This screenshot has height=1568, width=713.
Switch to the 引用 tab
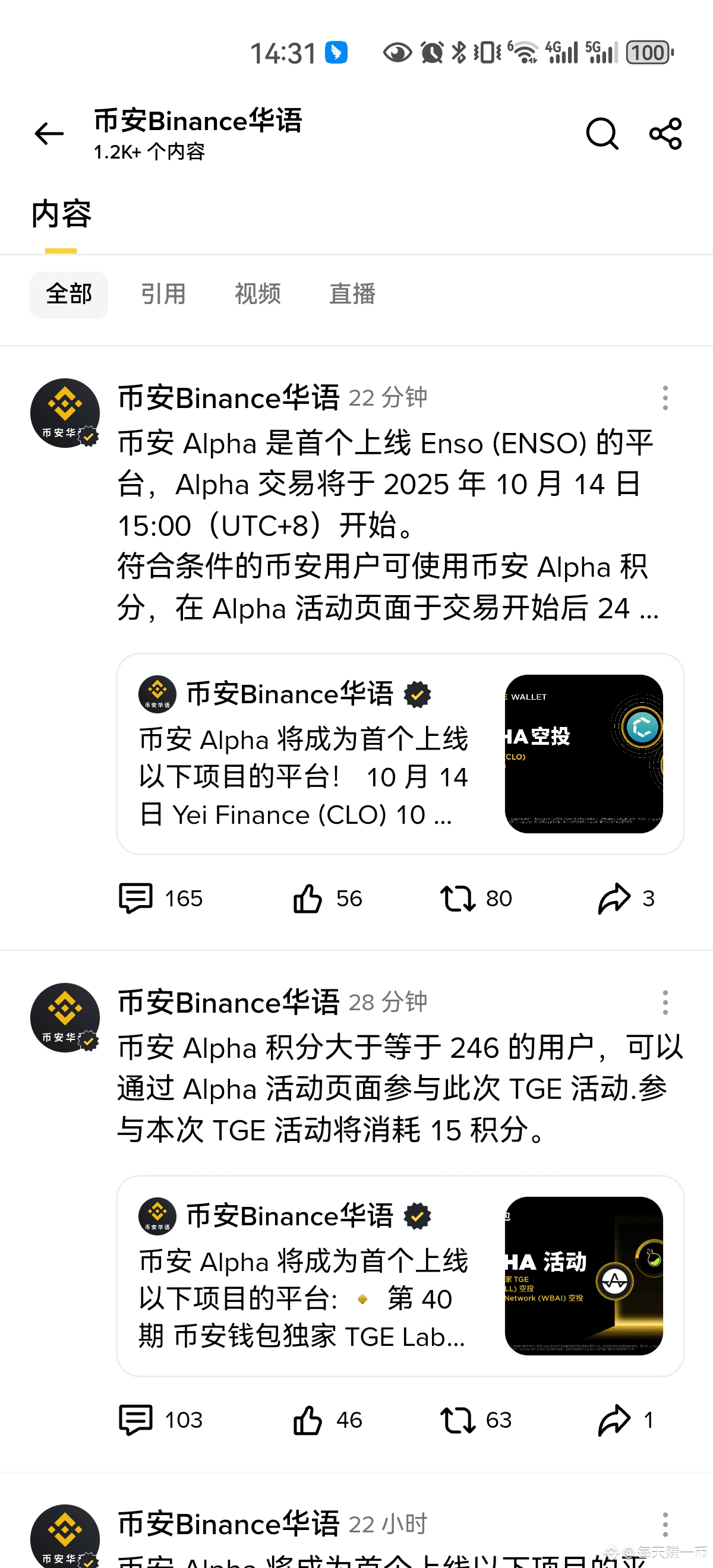[163, 295]
